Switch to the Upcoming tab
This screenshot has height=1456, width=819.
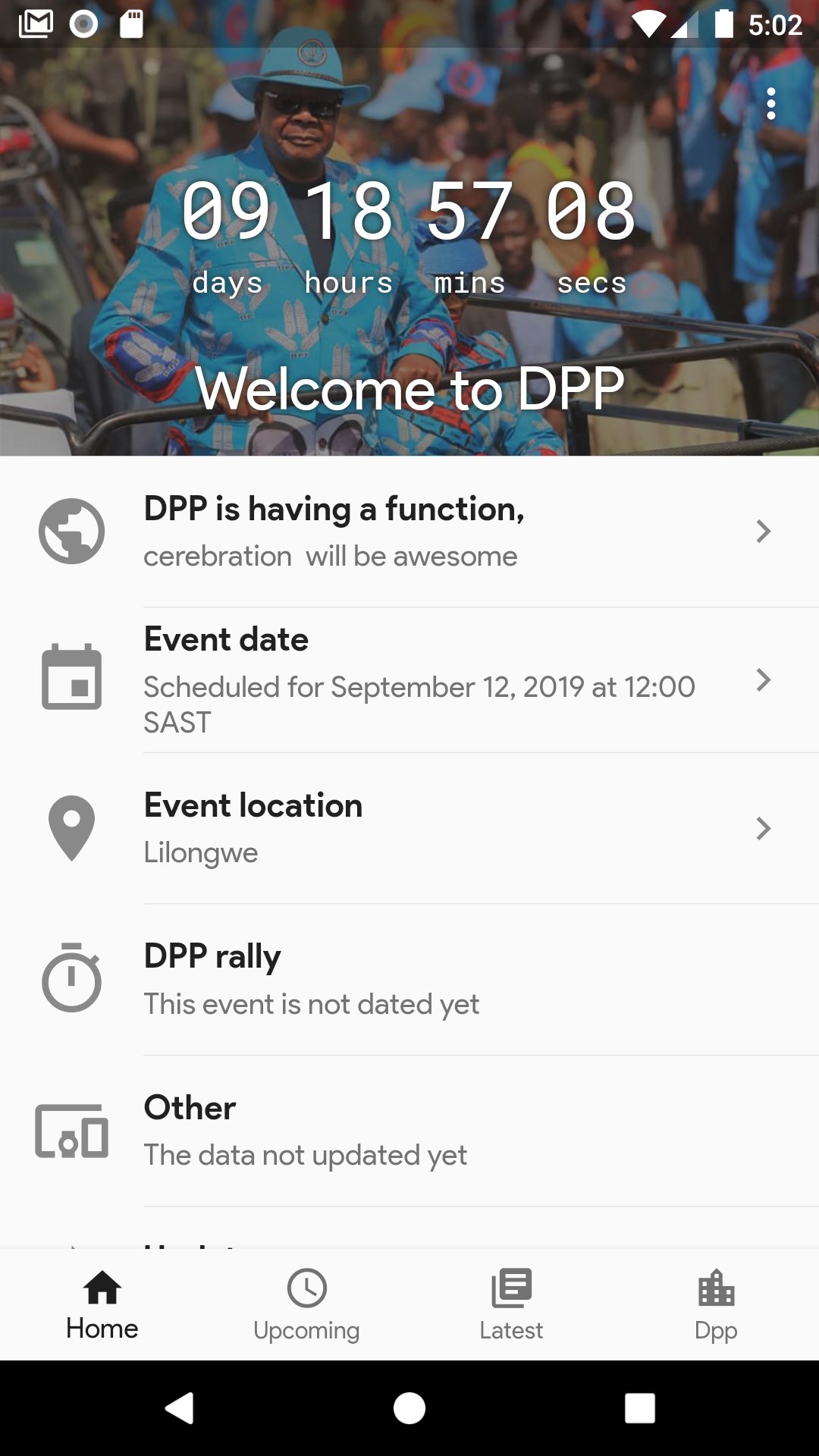[306, 1304]
